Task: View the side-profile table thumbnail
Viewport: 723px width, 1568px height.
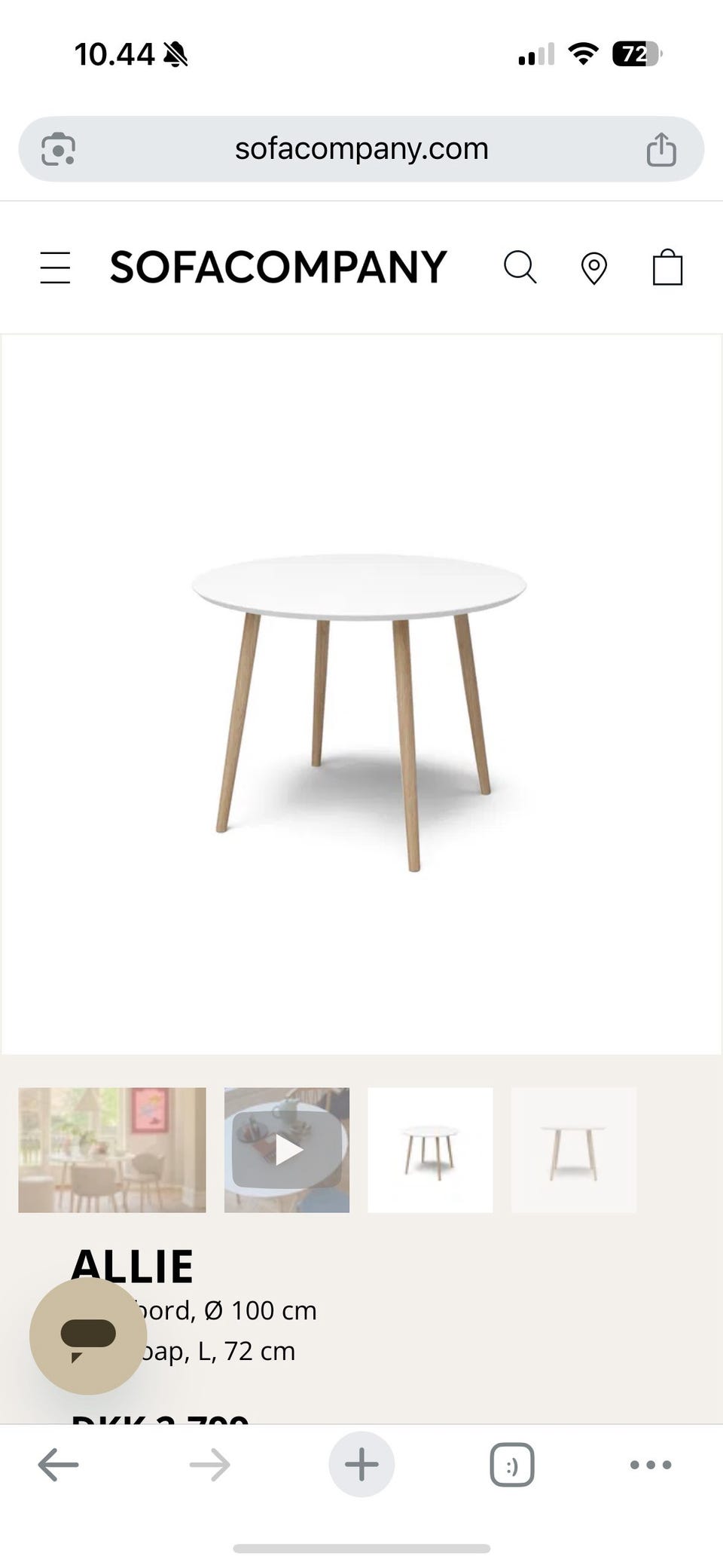Action: pyautogui.click(x=574, y=1150)
